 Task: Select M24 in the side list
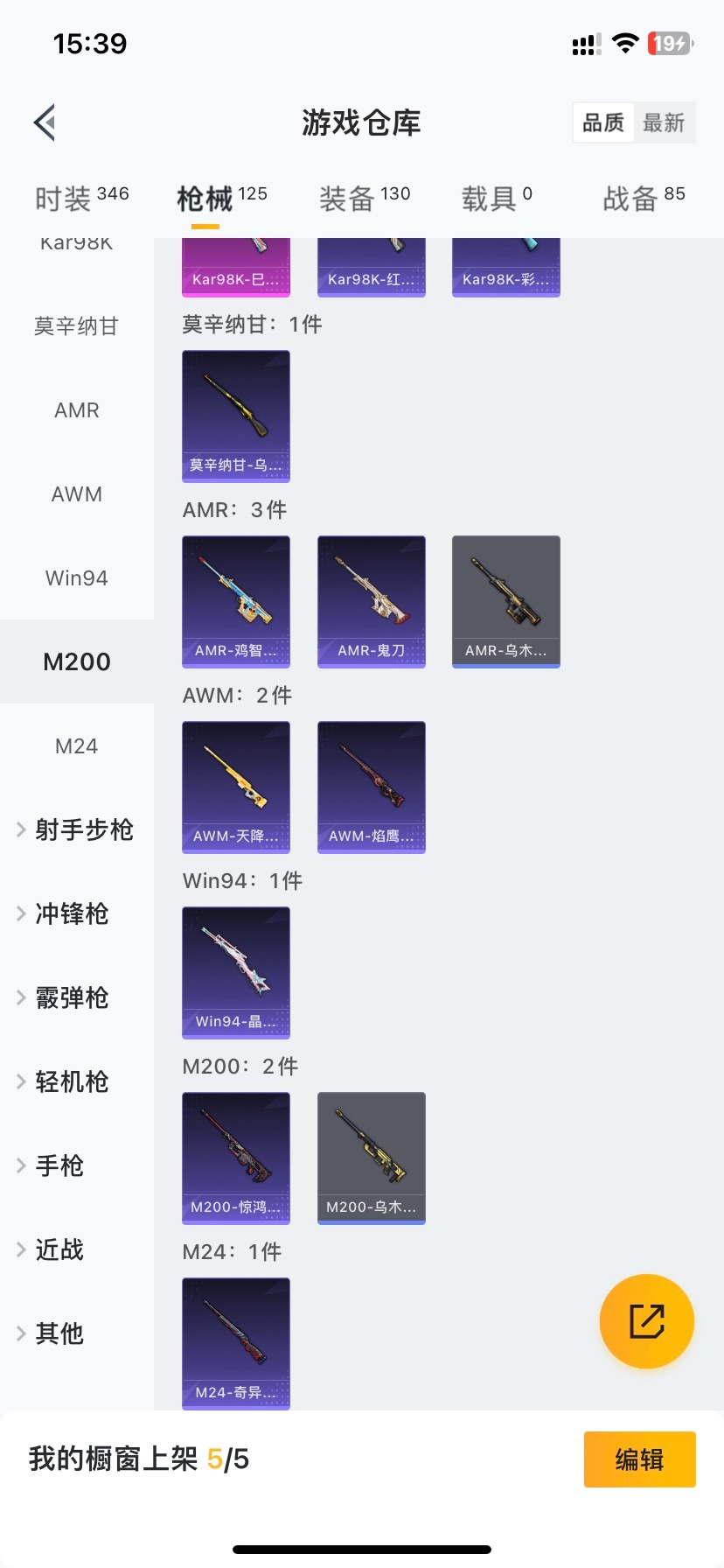pyautogui.click(x=77, y=746)
